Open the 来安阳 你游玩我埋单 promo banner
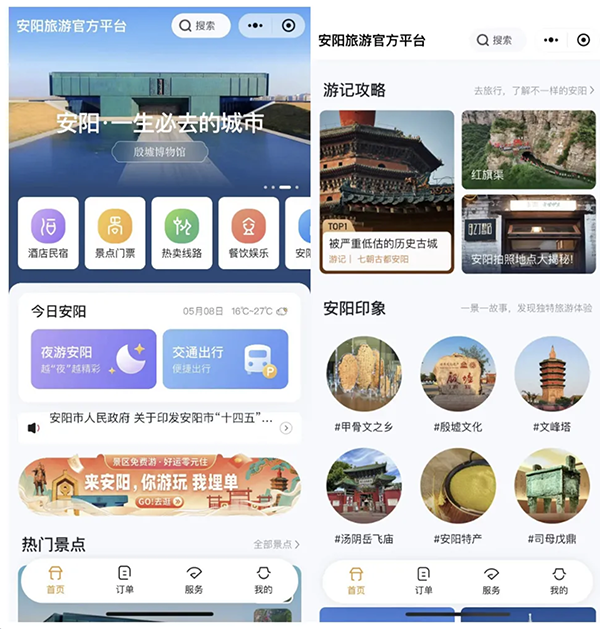Viewport: 600px width, 629px height. click(x=160, y=485)
